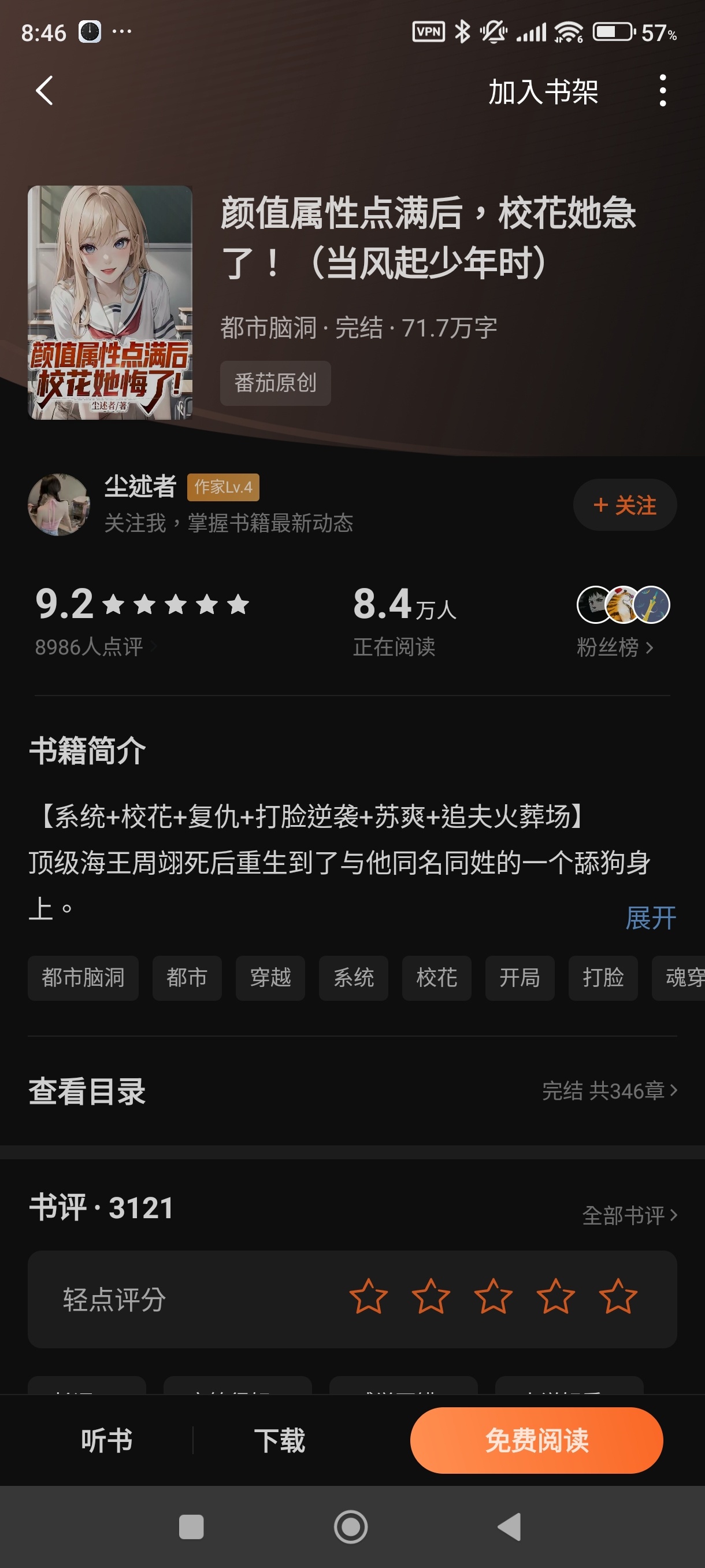The width and height of the screenshot is (705, 1568).
Task: Select the 校花 tag chip
Action: pos(436,978)
